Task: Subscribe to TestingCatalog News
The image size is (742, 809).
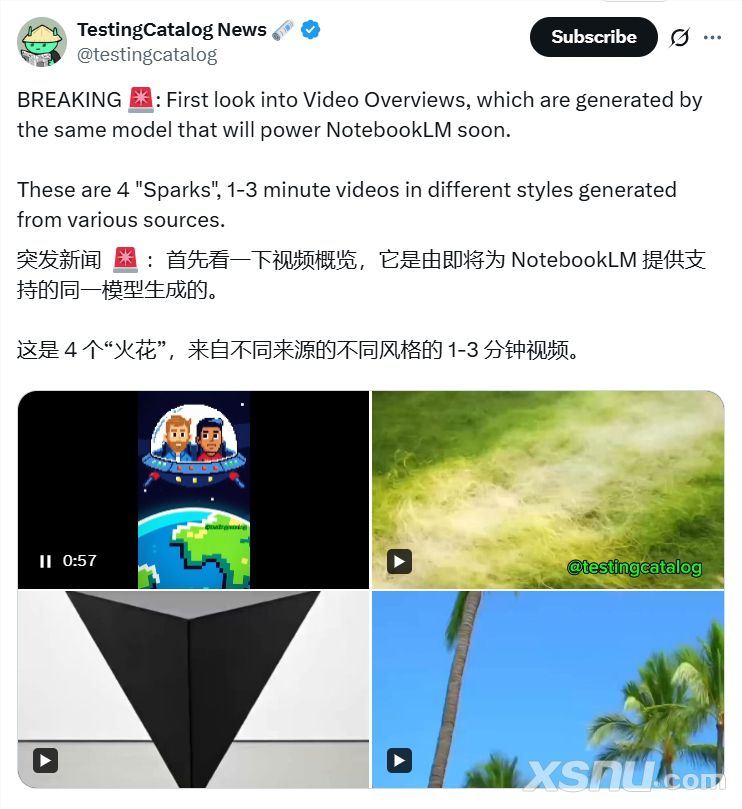Action: [593, 37]
